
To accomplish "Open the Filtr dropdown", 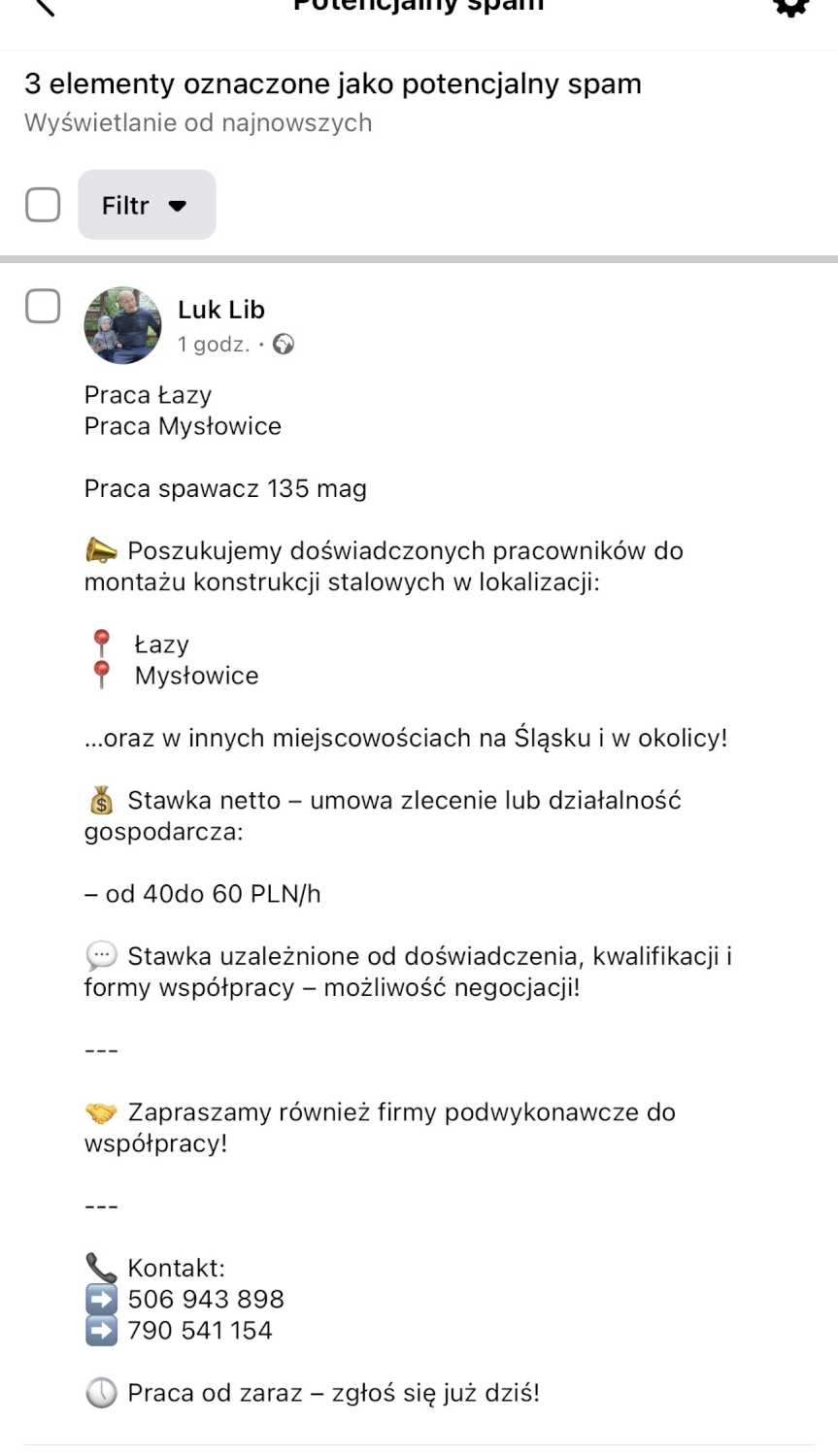I will pos(147,205).
